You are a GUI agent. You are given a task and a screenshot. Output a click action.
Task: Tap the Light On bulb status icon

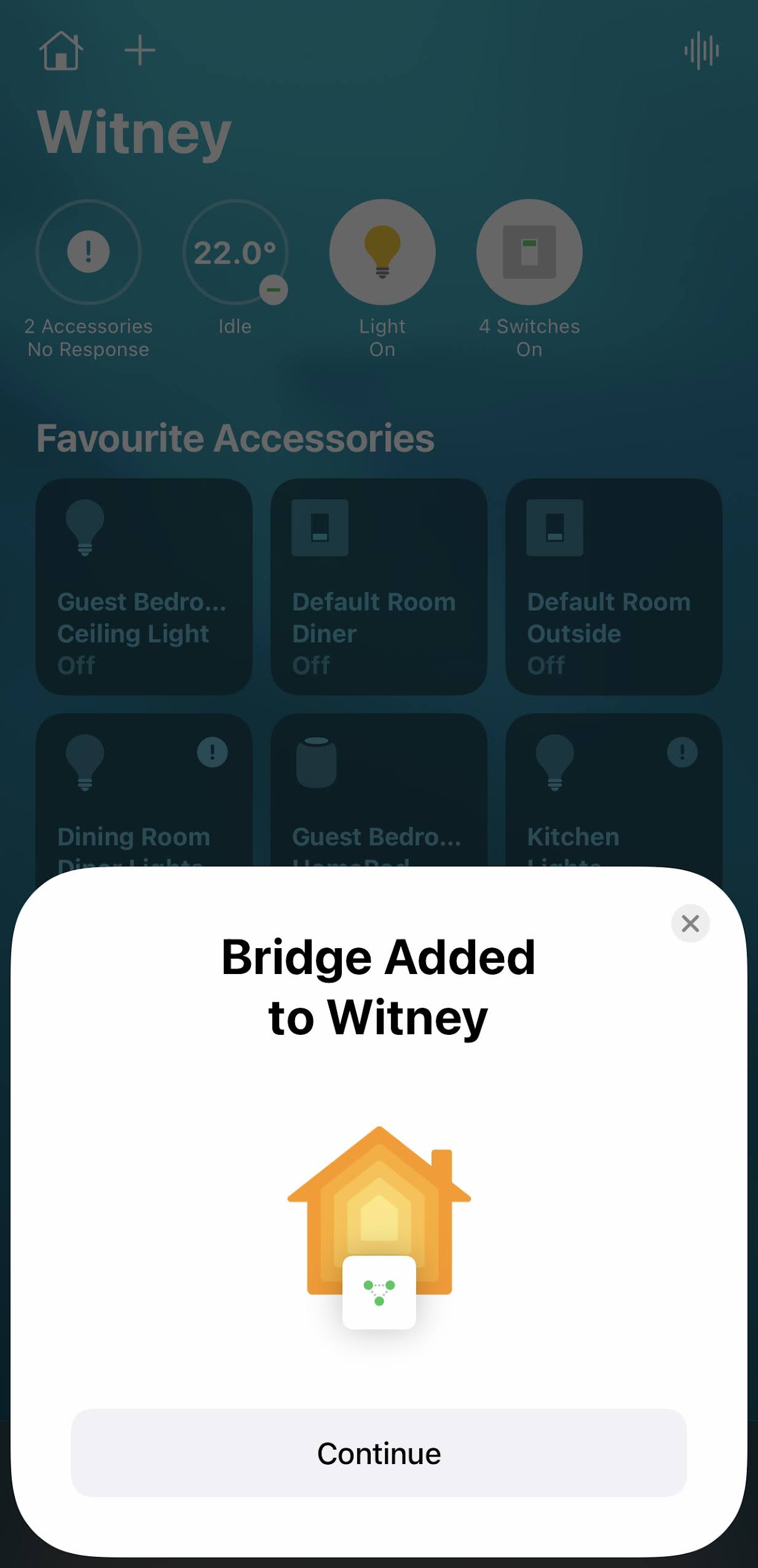[382, 251]
